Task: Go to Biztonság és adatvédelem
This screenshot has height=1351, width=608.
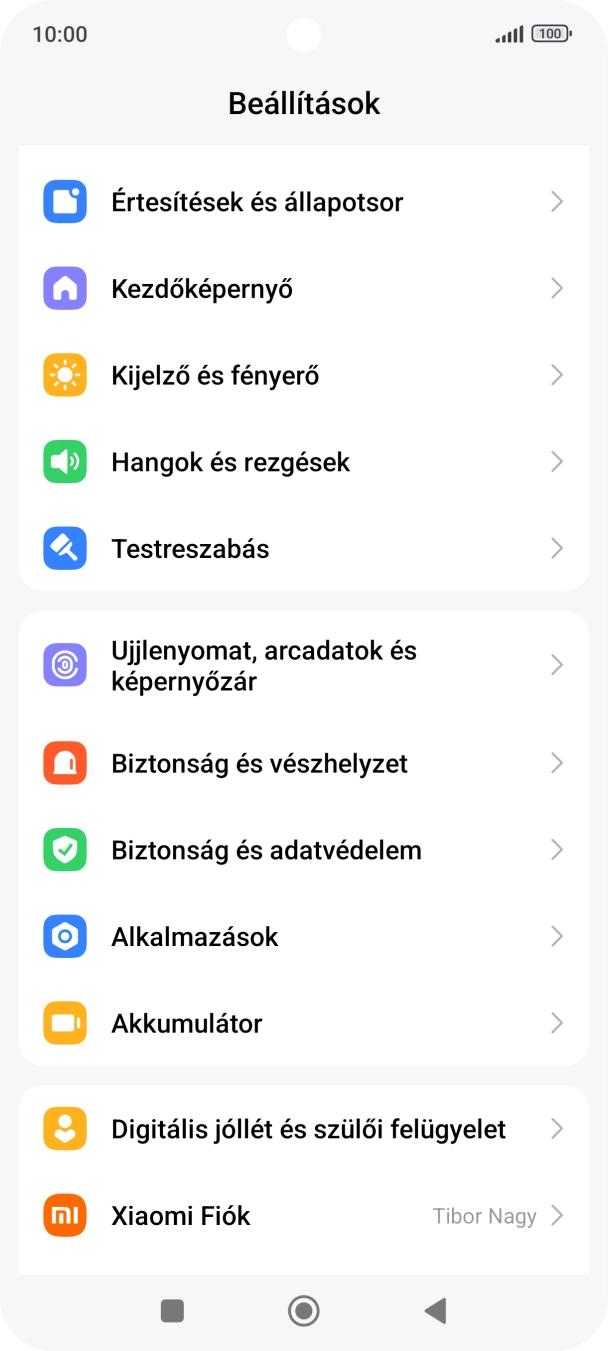Action: (x=303, y=850)
